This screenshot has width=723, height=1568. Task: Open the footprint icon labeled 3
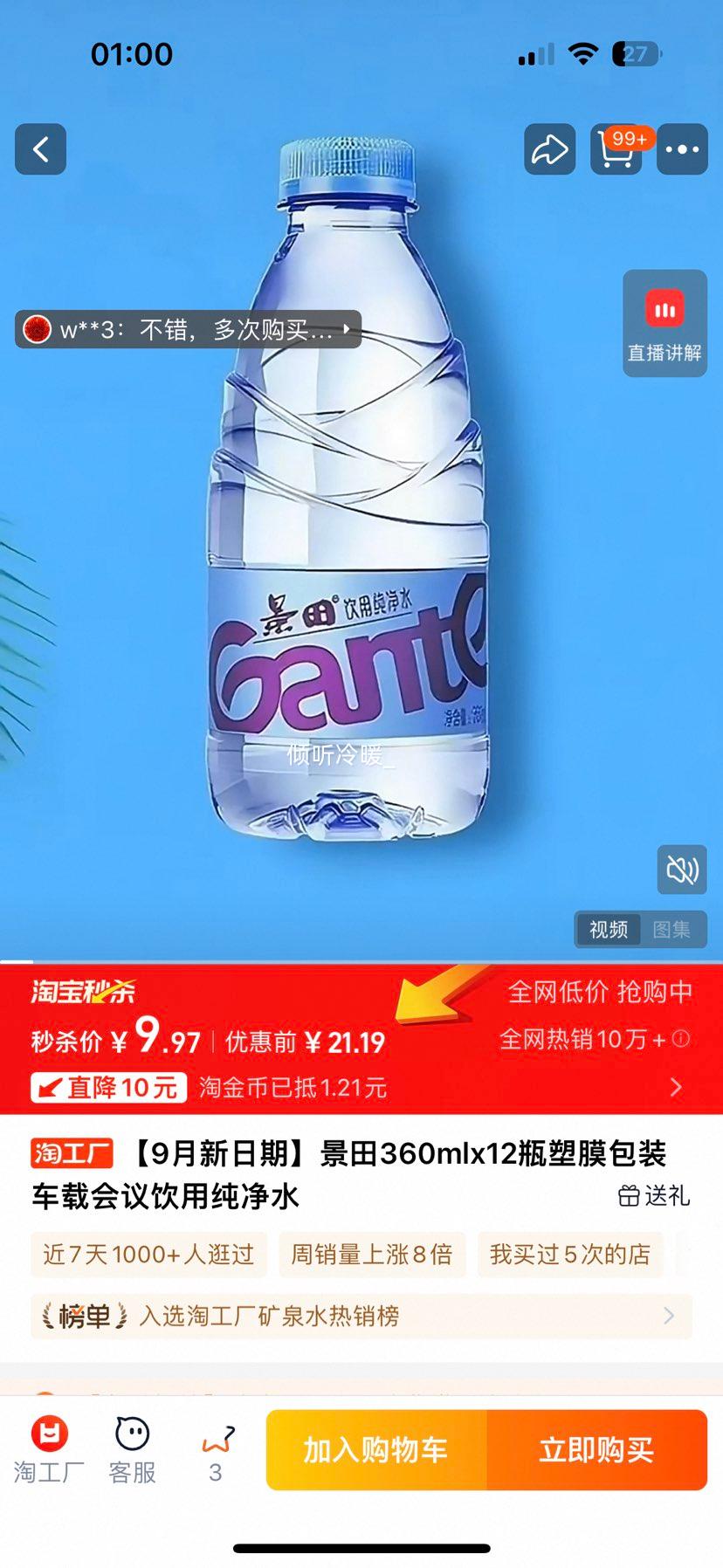point(216,1450)
